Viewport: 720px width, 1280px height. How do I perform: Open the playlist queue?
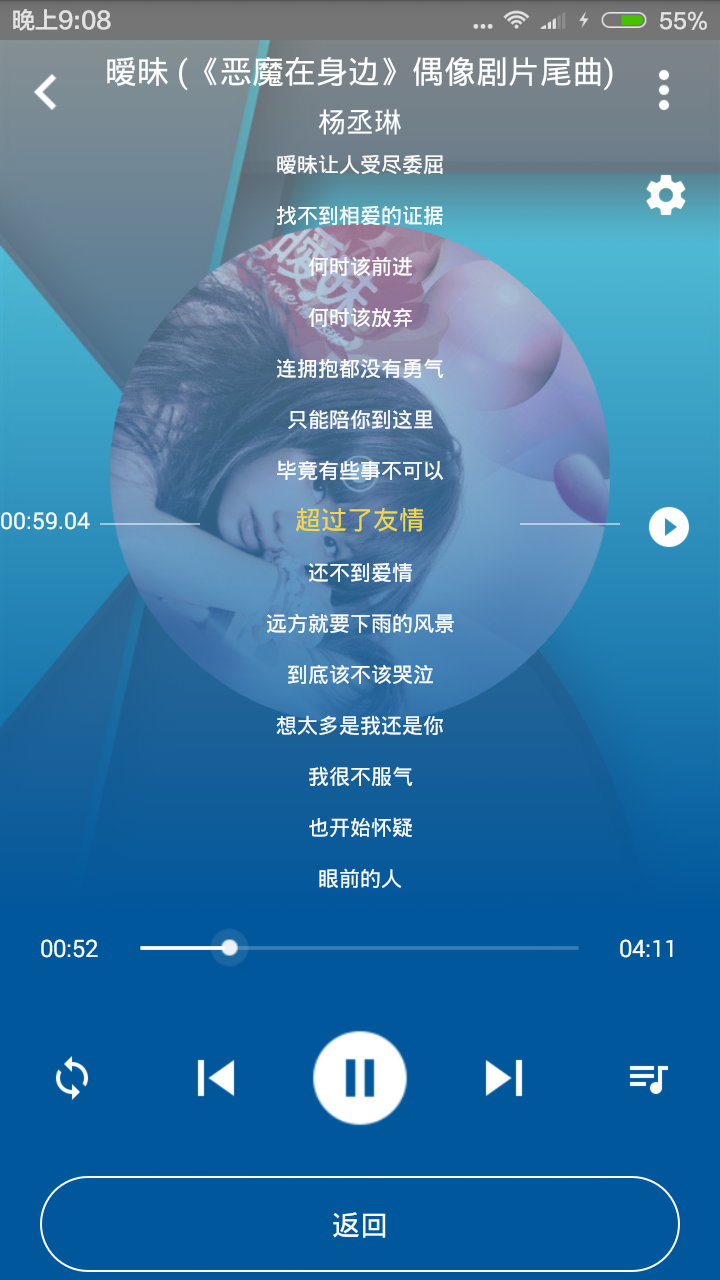click(x=648, y=1078)
